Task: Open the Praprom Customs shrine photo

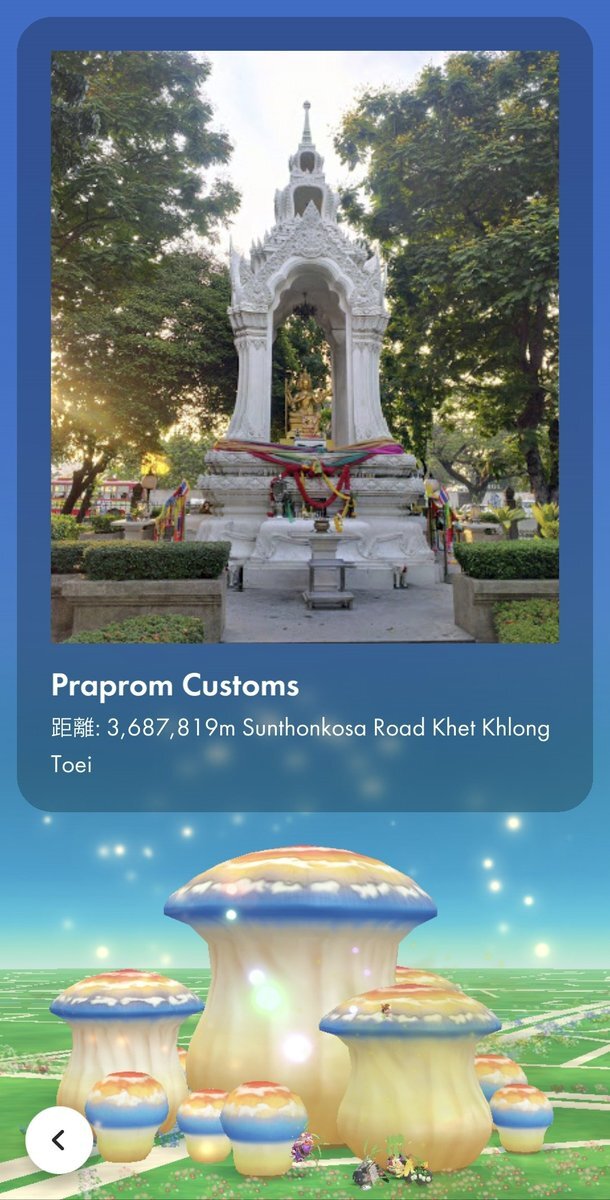Action: tap(305, 347)
